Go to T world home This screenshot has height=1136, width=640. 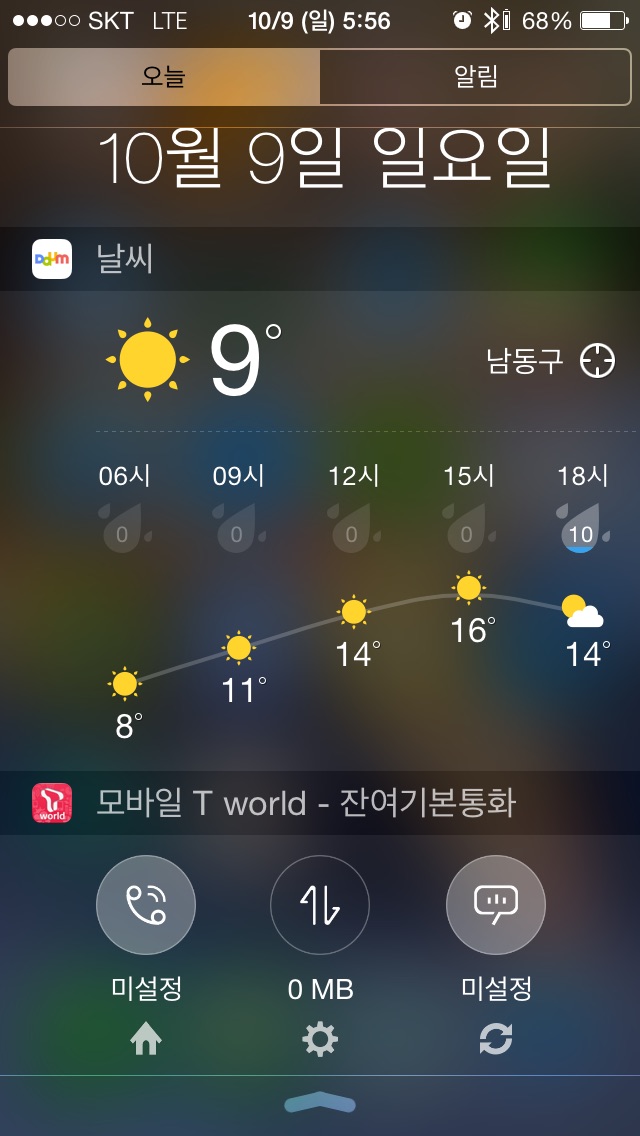pyautogui.click(x=146, y=1041)
